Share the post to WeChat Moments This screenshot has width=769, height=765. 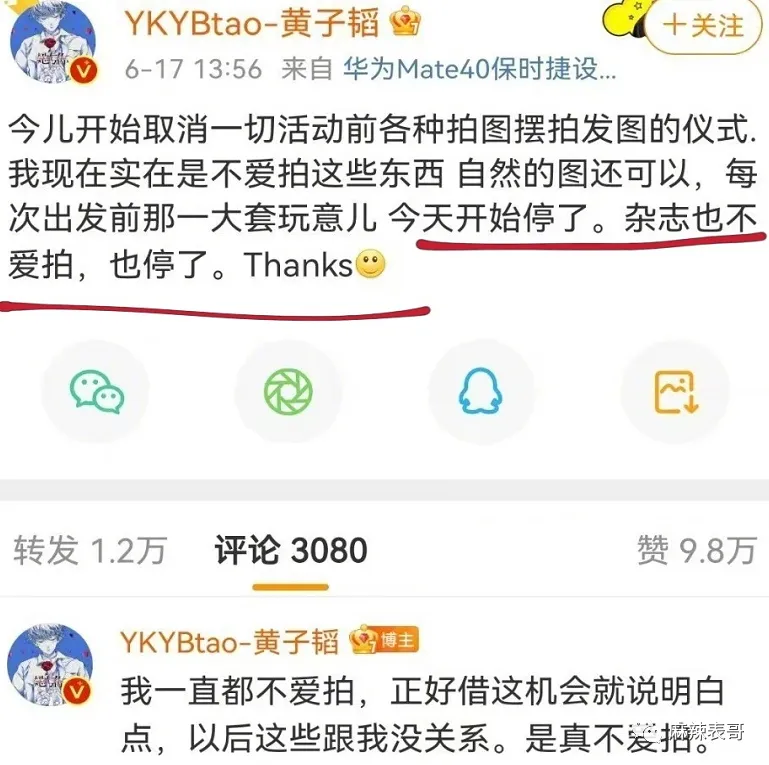tap(288, 391)
